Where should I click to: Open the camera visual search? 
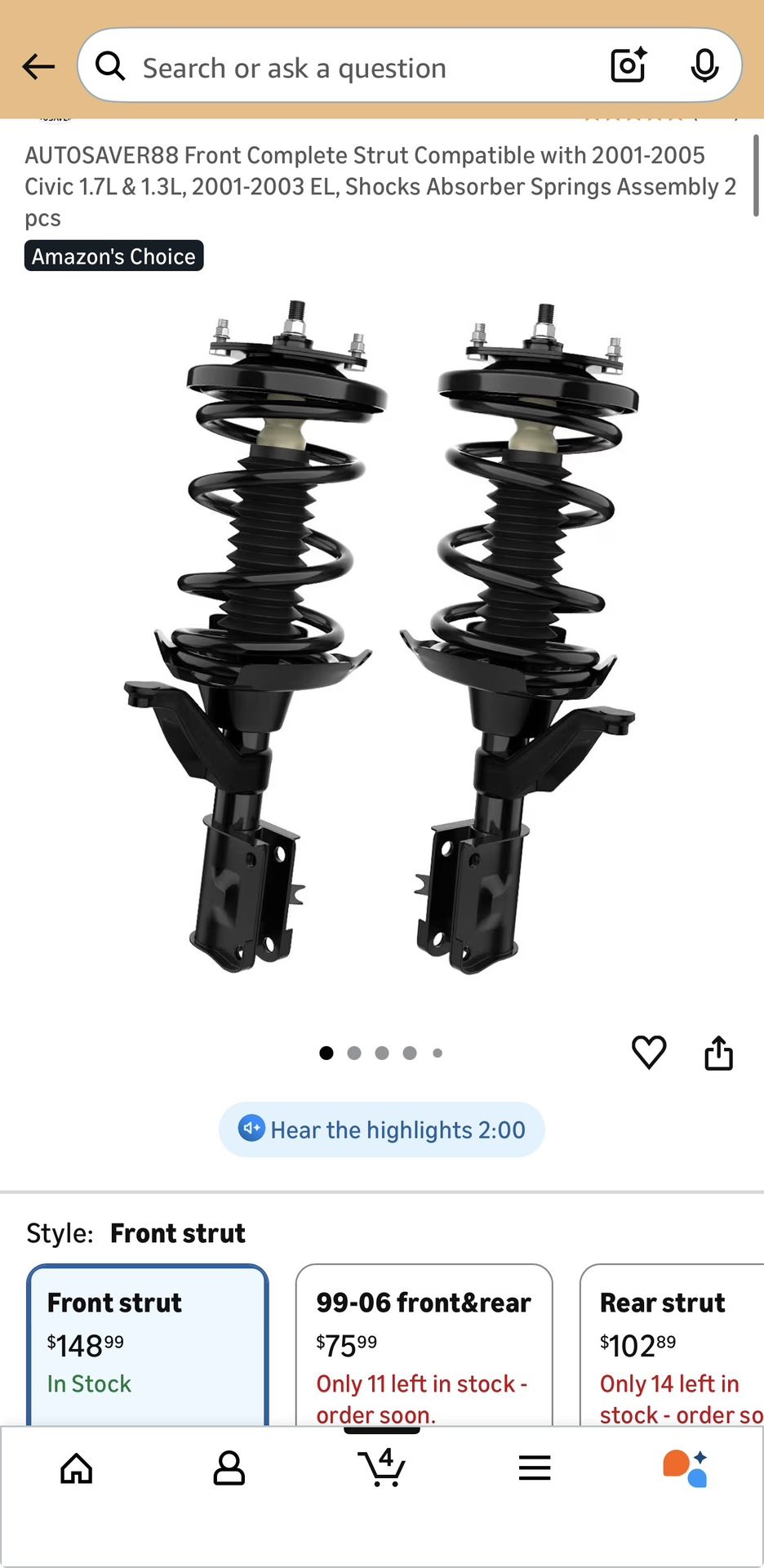pos(627,65)
